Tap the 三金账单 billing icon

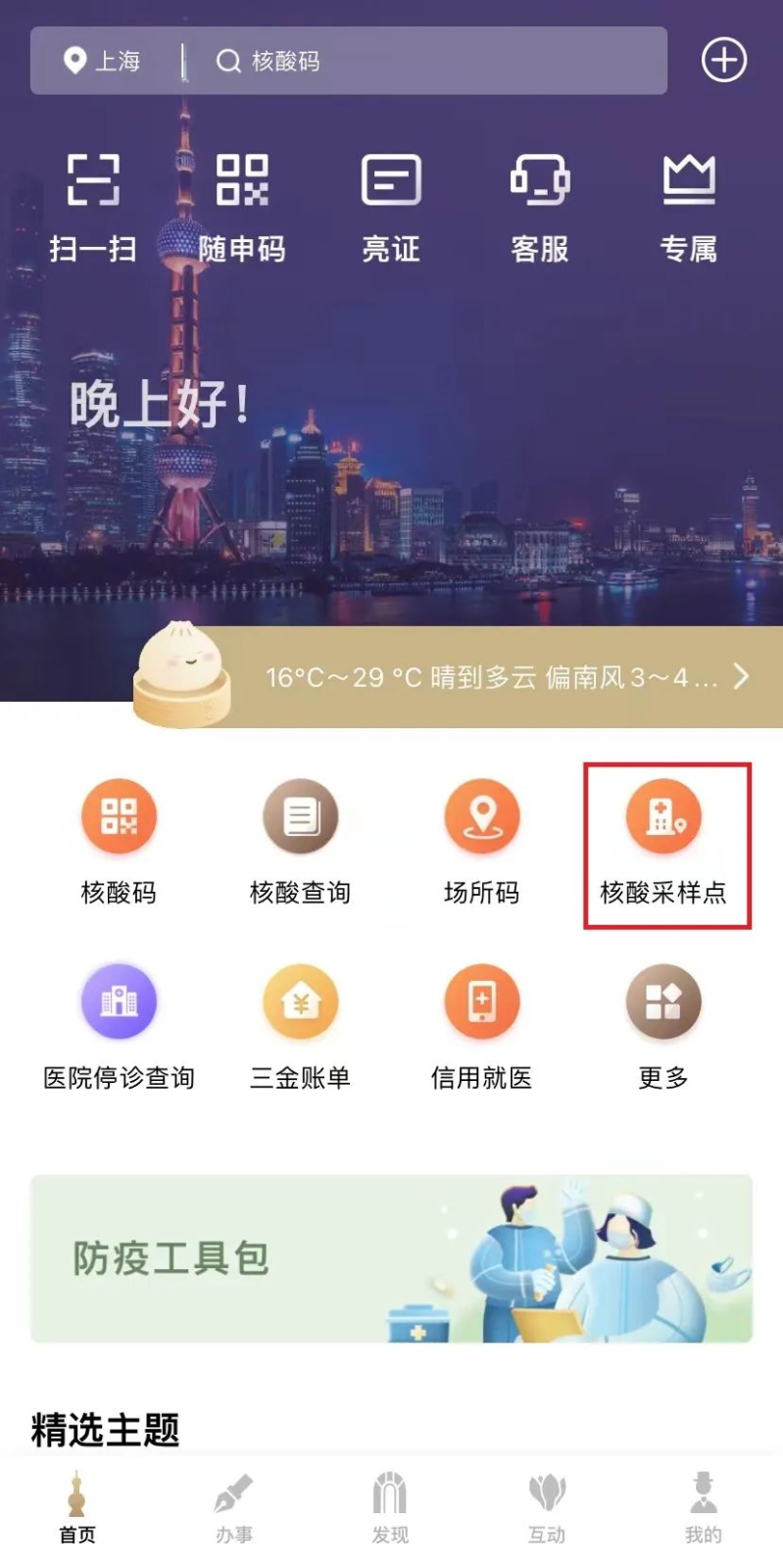[x=300, y=1029]
